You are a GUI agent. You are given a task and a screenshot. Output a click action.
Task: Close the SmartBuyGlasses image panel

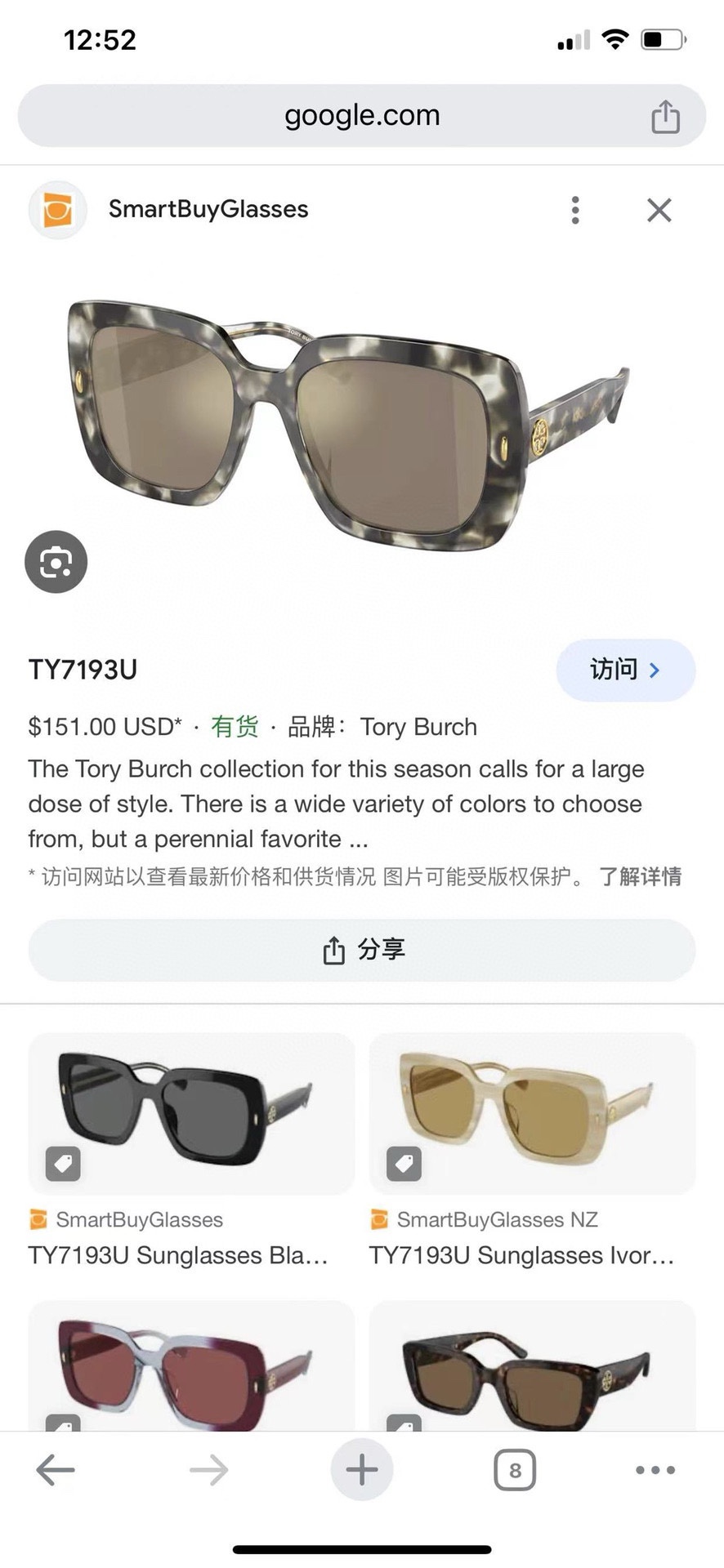tap(659, 210)
